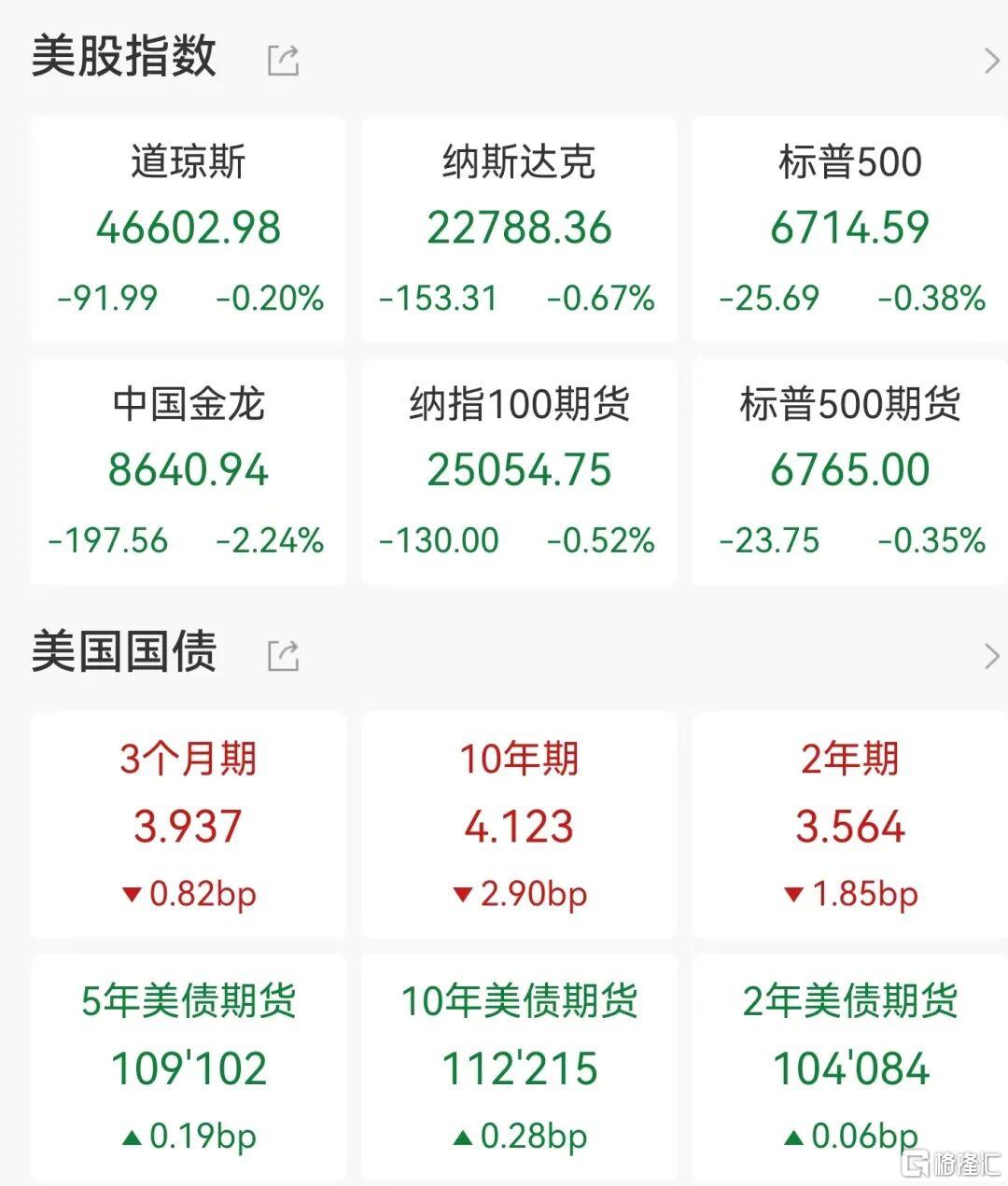Share the 美国国债 section
The width and height of the screenshot is (1008, 1186).
click(x=283, y=656)
